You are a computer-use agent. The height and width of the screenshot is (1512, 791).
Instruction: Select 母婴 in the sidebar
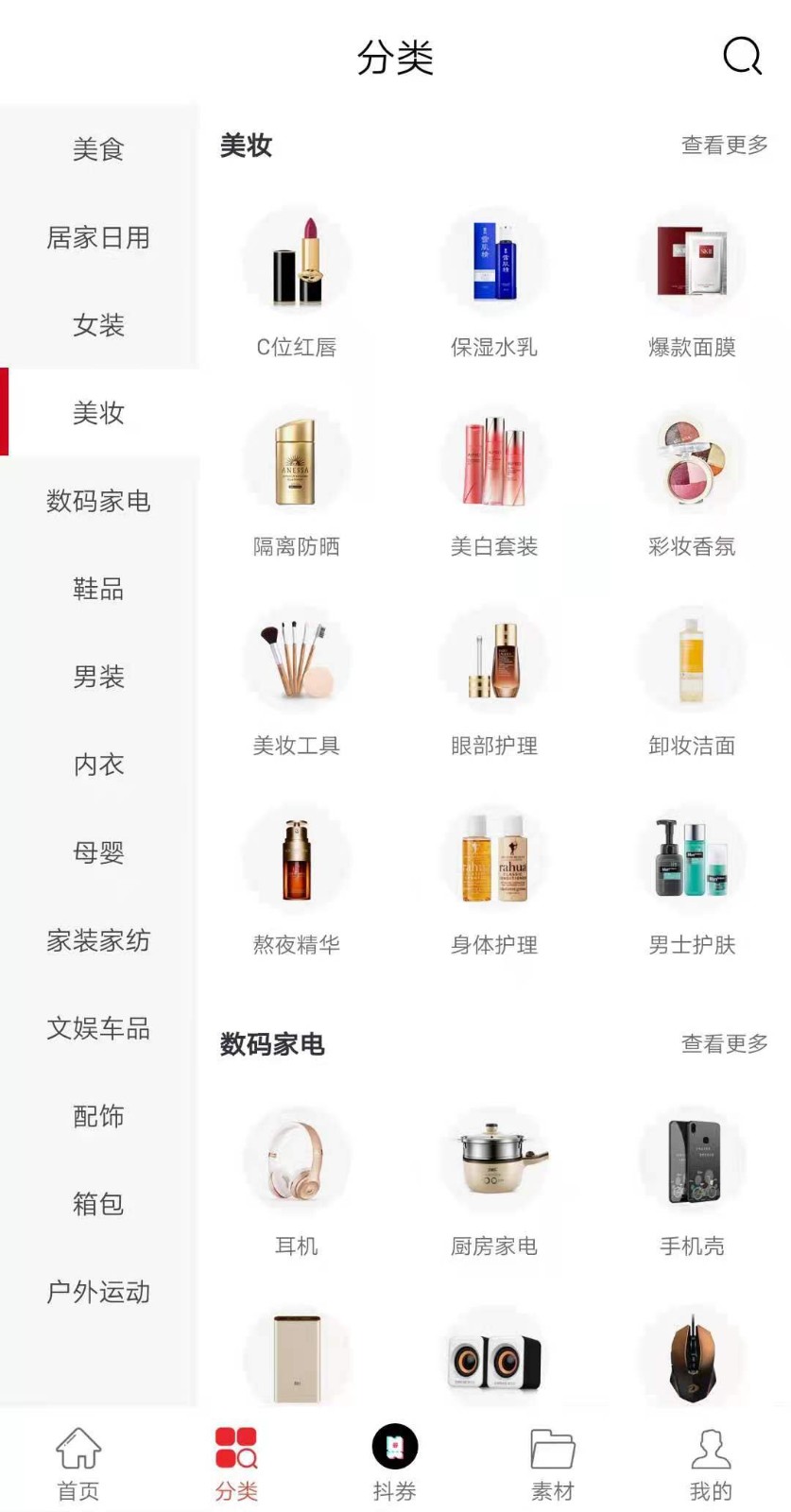(98, 852)
